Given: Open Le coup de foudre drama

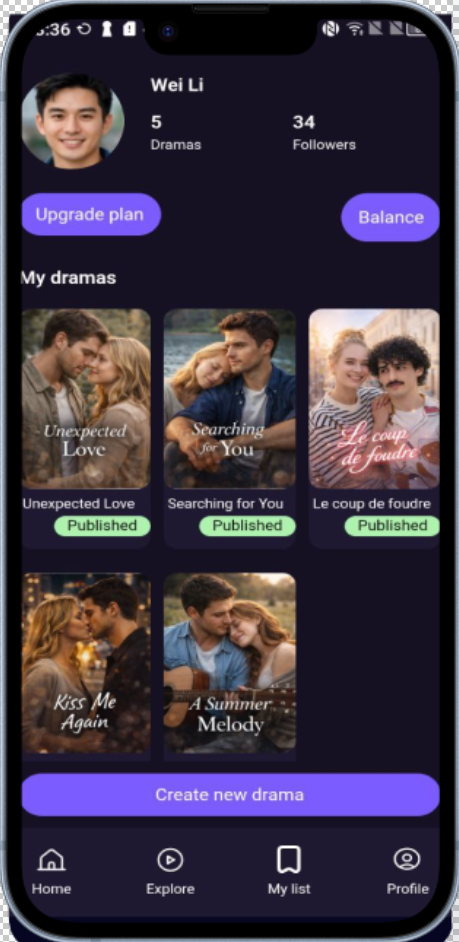Looking at the screenshot, I should [374, 428].
